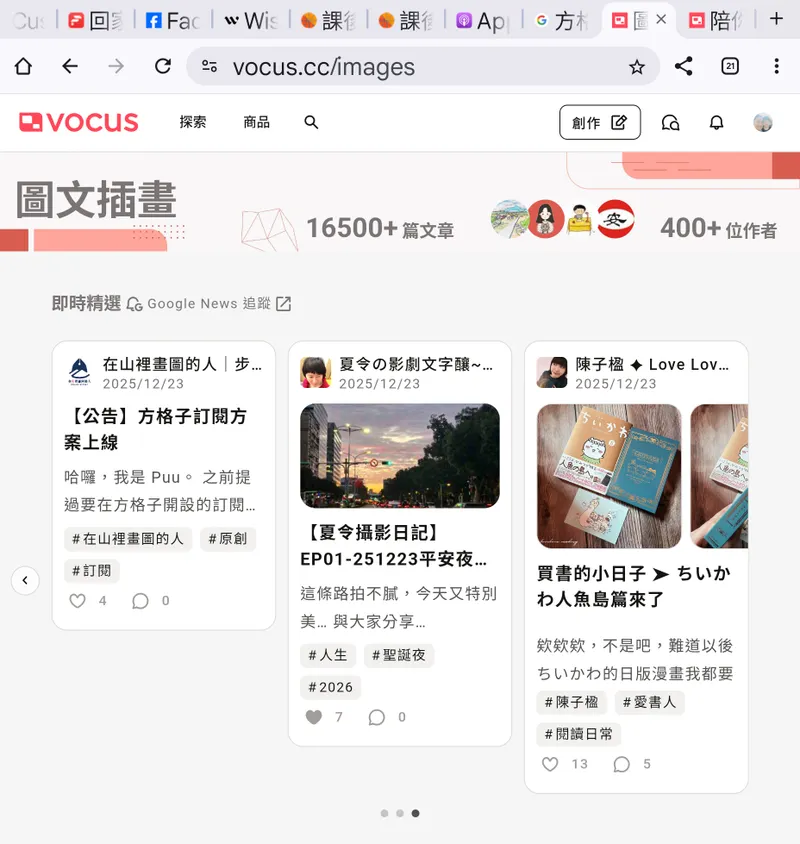
Task: Show previous cards with left arrow
Action: pos(25,580)
